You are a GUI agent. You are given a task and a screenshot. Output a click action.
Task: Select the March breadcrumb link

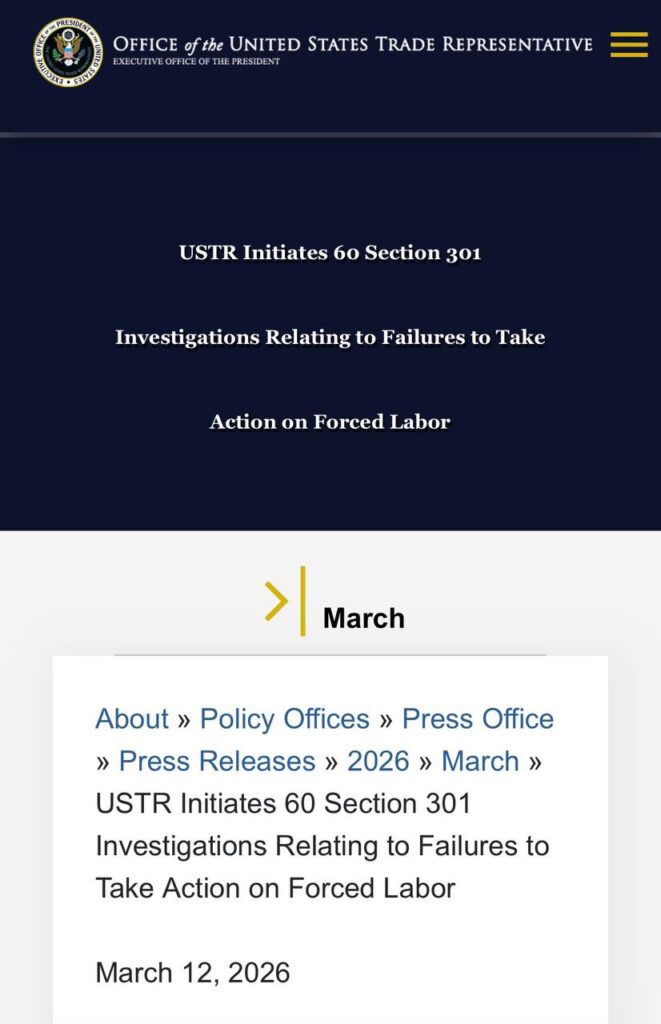[x=480, y=761]
